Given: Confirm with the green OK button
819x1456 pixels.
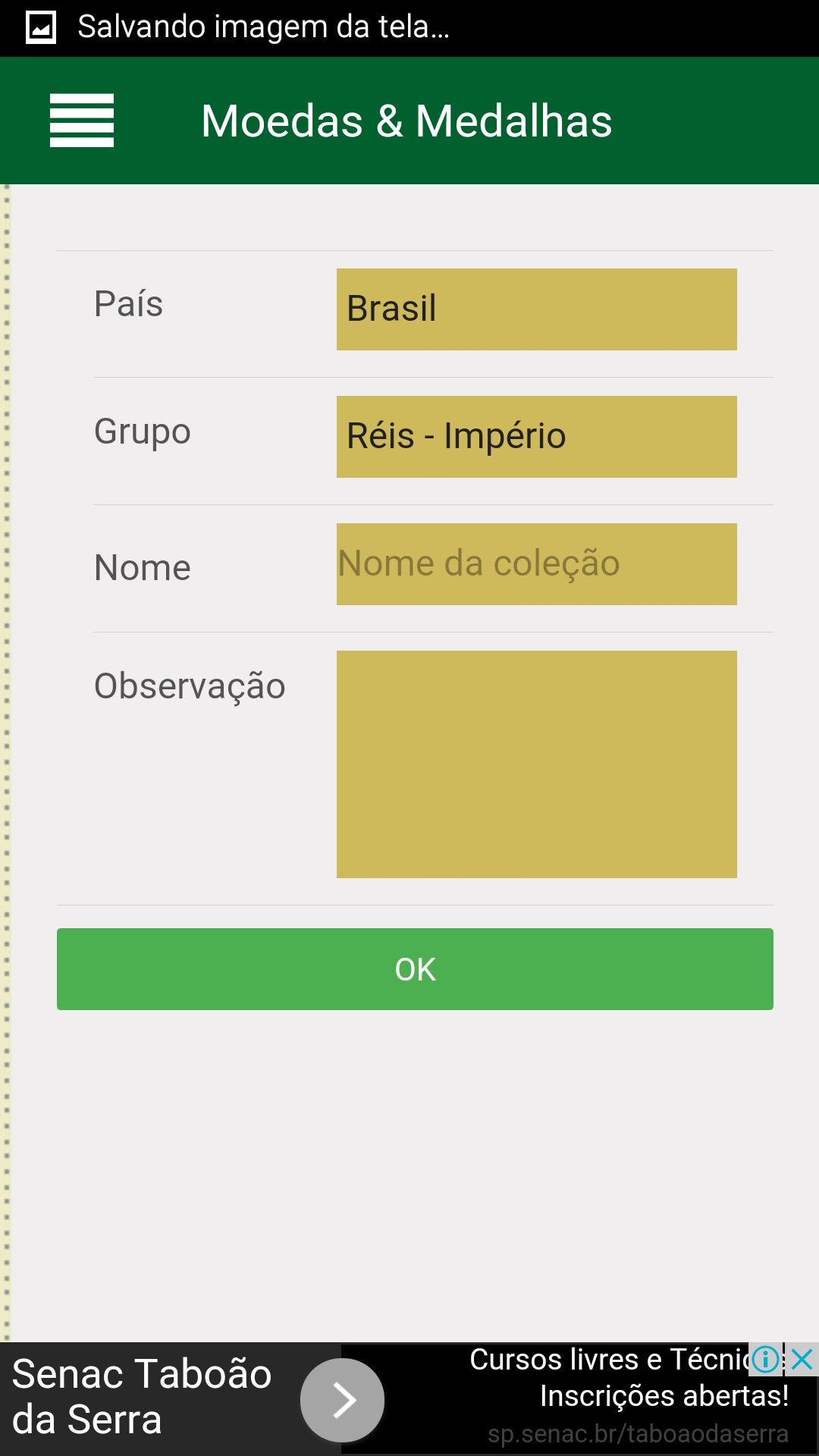Looking at the screenshot, I should (415, 969).
